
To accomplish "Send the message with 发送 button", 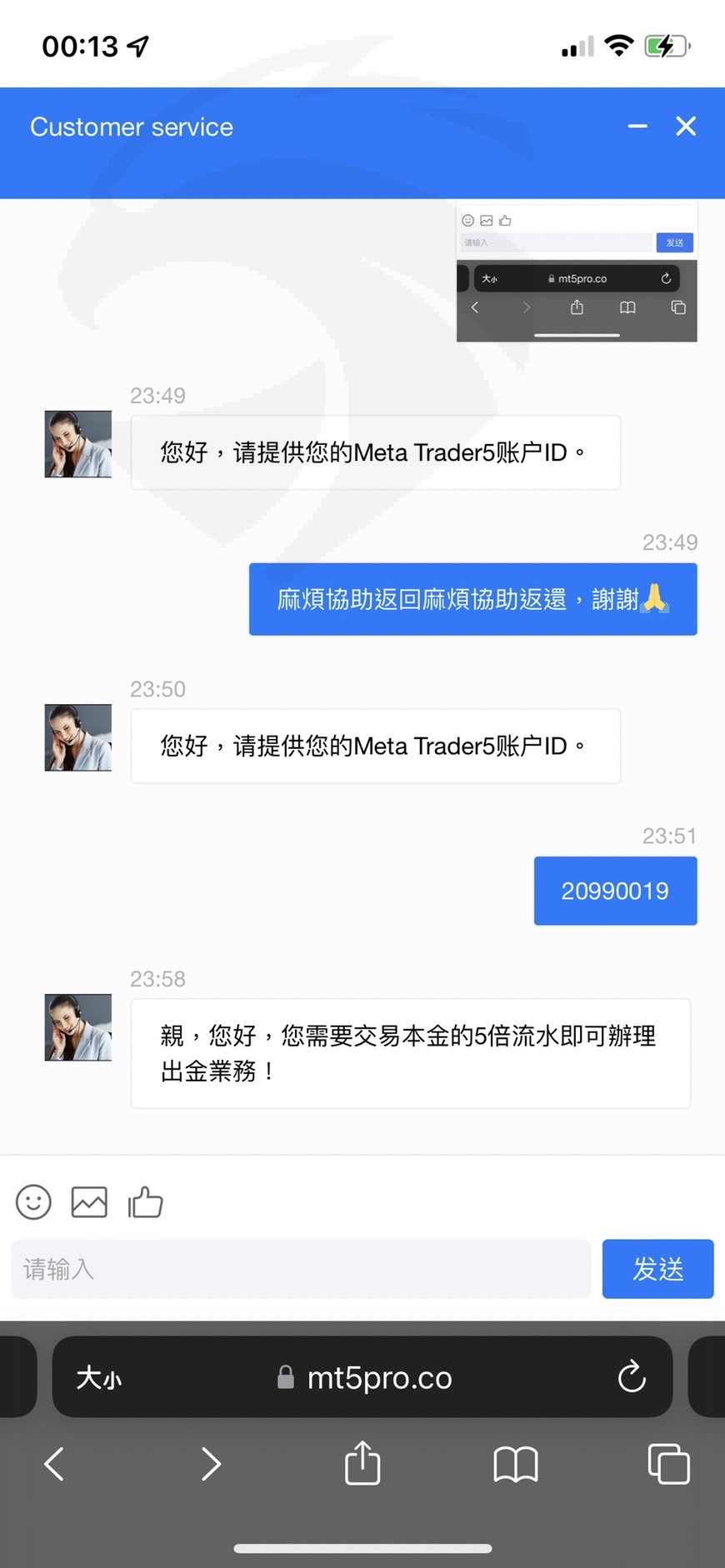I will tap(657, 1269).
